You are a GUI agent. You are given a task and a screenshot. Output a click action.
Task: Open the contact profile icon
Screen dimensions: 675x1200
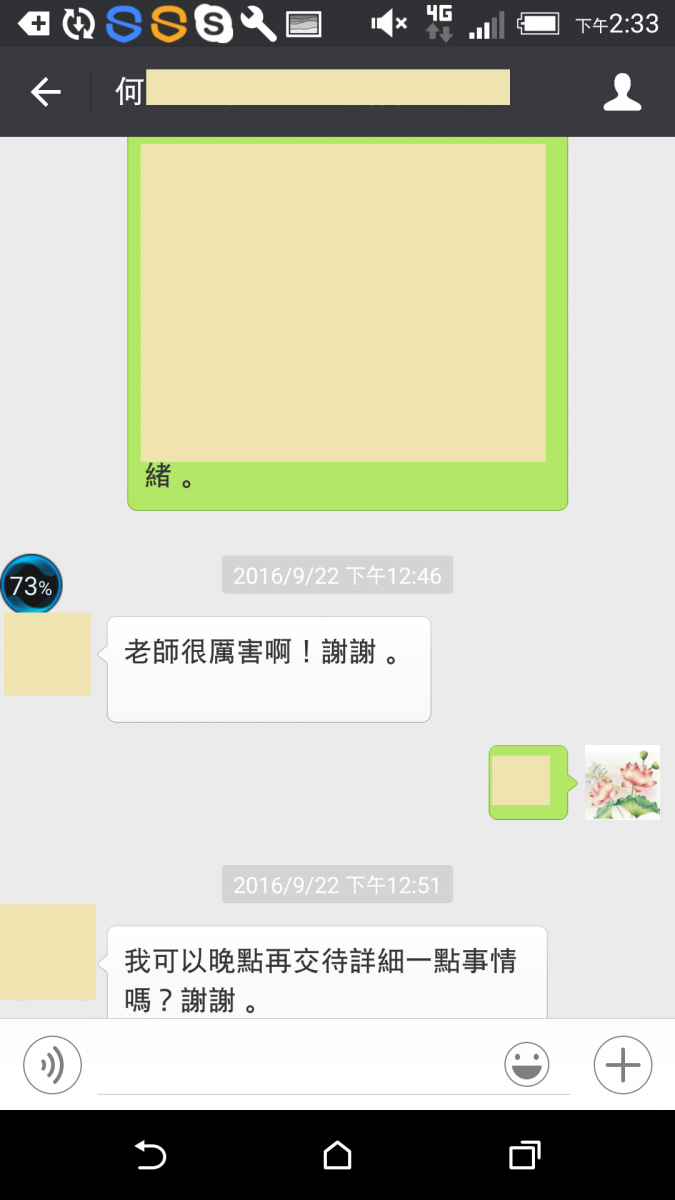[622, 93]
